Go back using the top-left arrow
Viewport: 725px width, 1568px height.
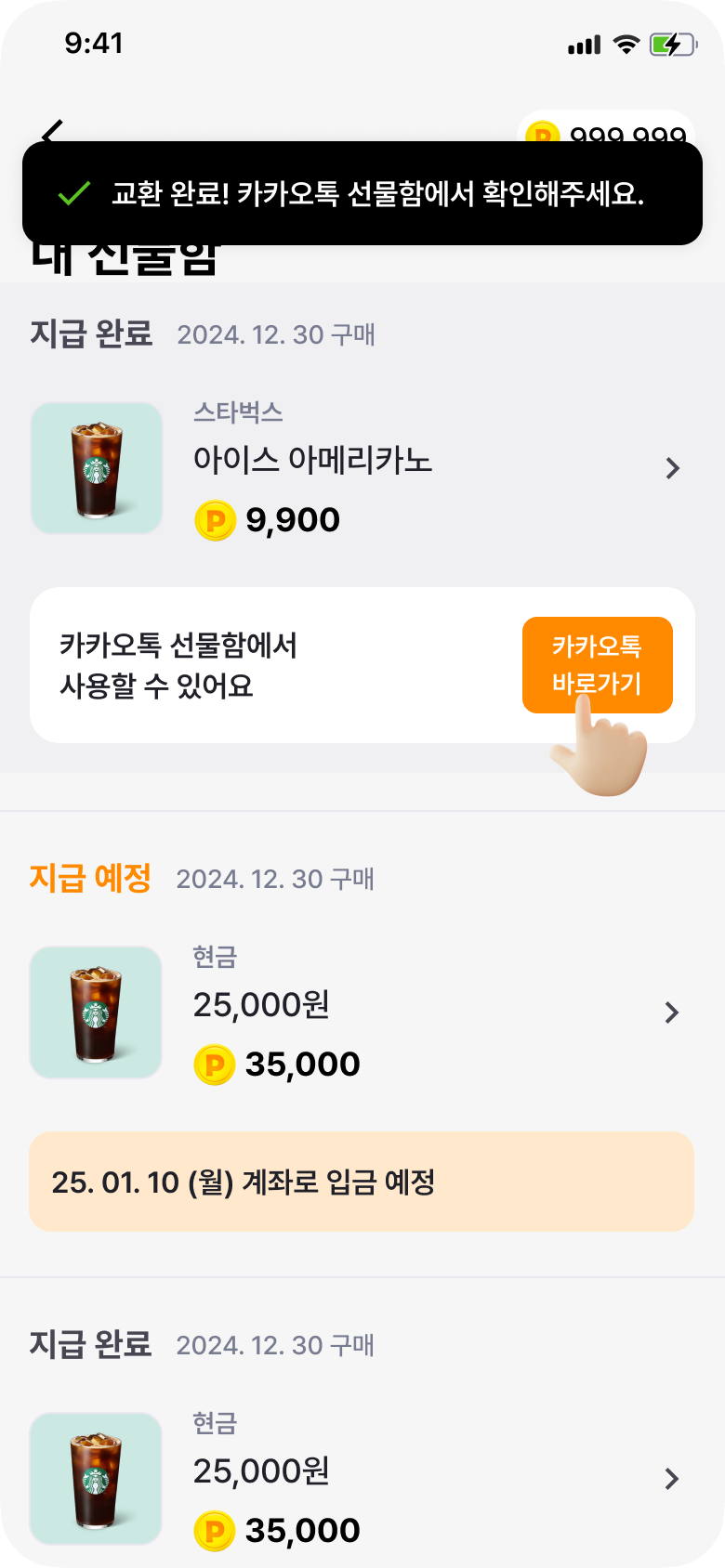tap(53, 131)
